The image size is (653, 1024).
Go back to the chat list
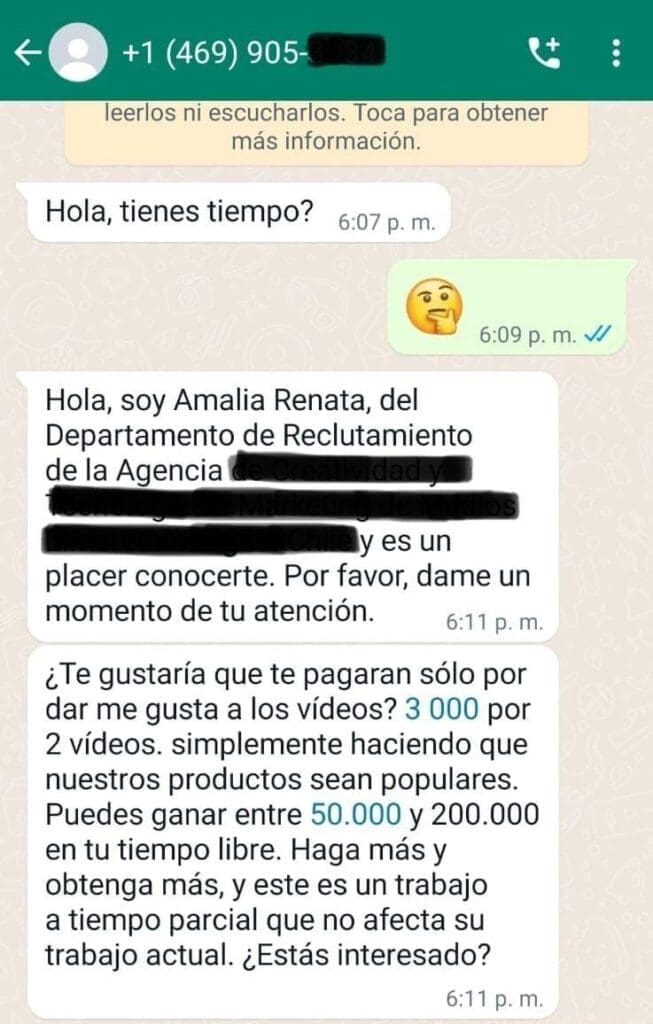(x=28, y=51)
